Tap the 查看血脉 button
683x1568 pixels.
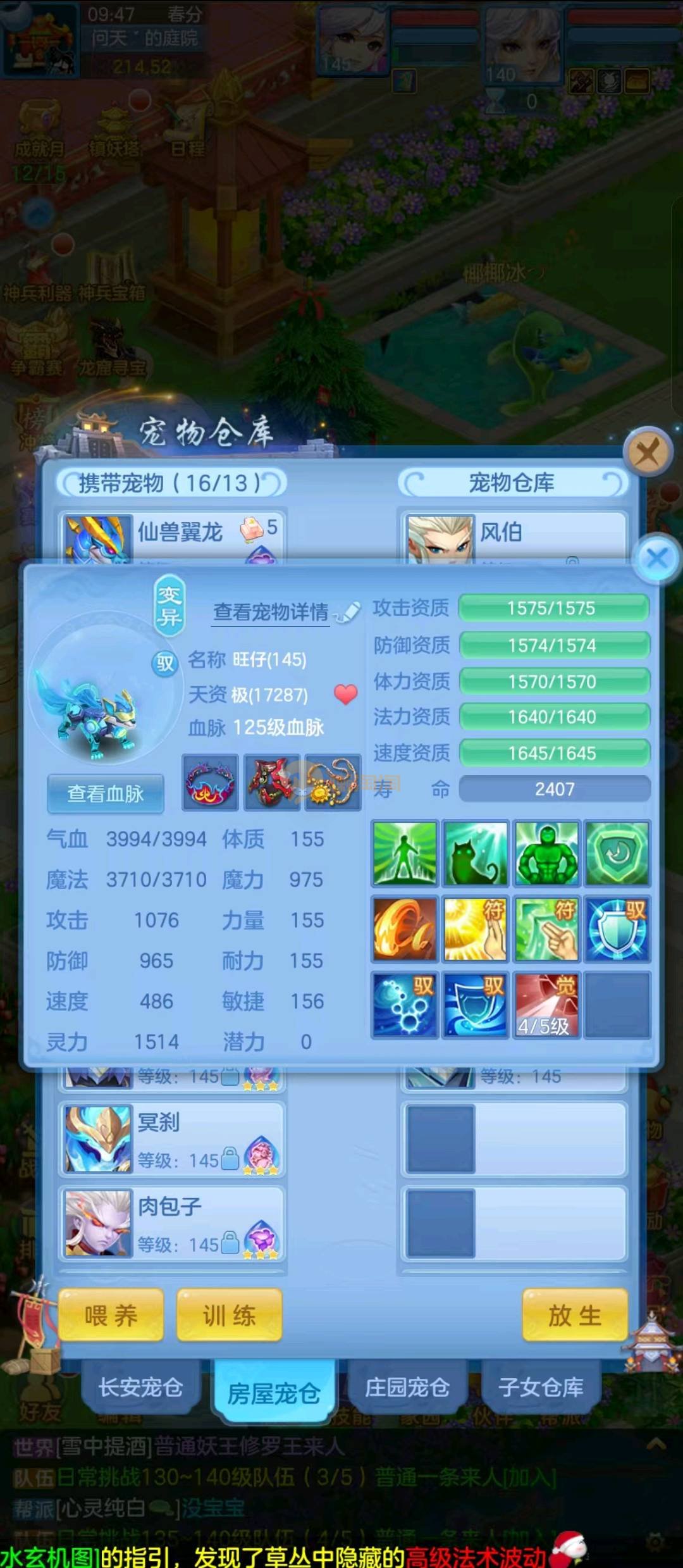(106, 793)
